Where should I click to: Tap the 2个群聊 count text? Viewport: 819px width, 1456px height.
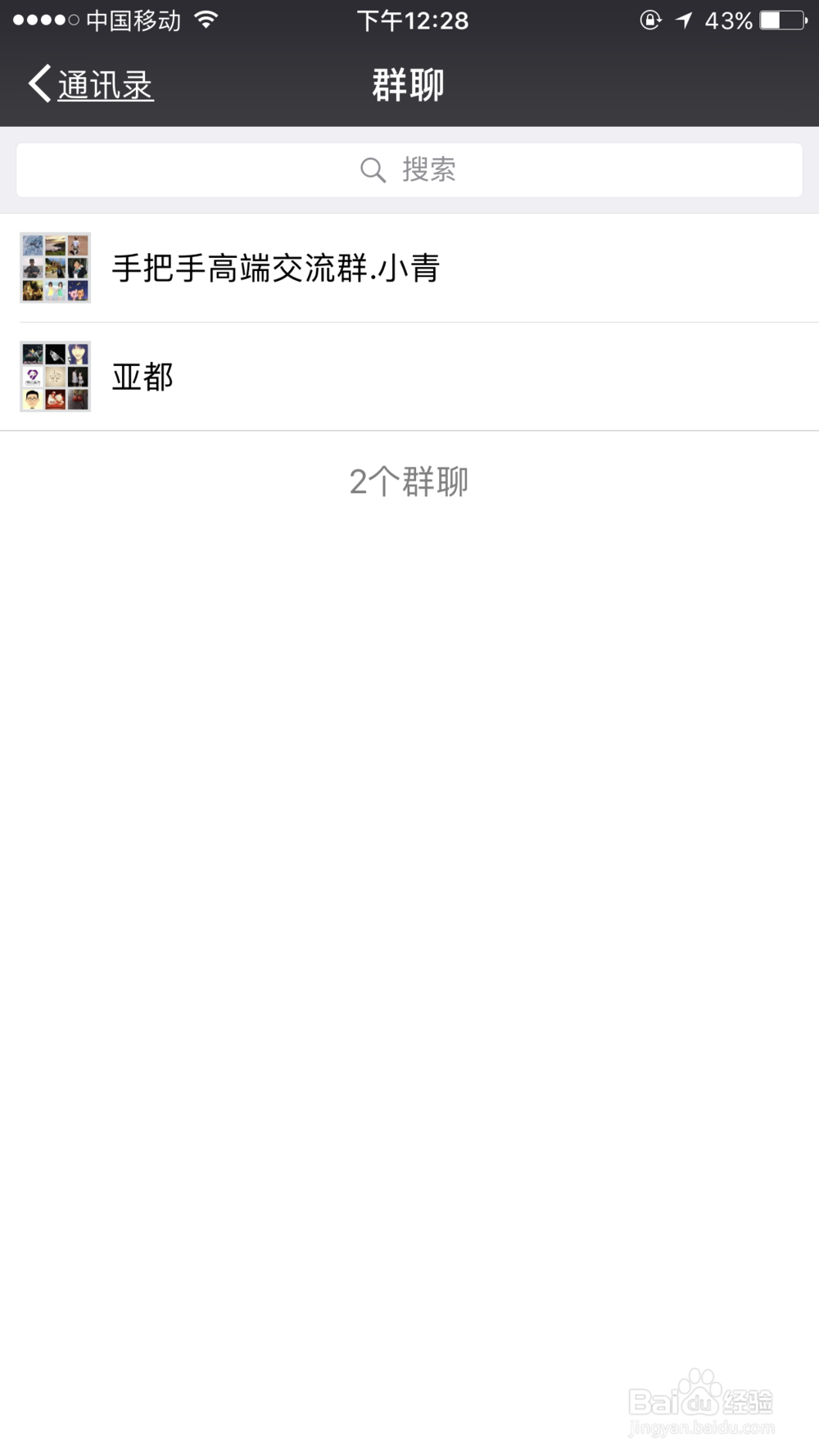pos(409,482)
